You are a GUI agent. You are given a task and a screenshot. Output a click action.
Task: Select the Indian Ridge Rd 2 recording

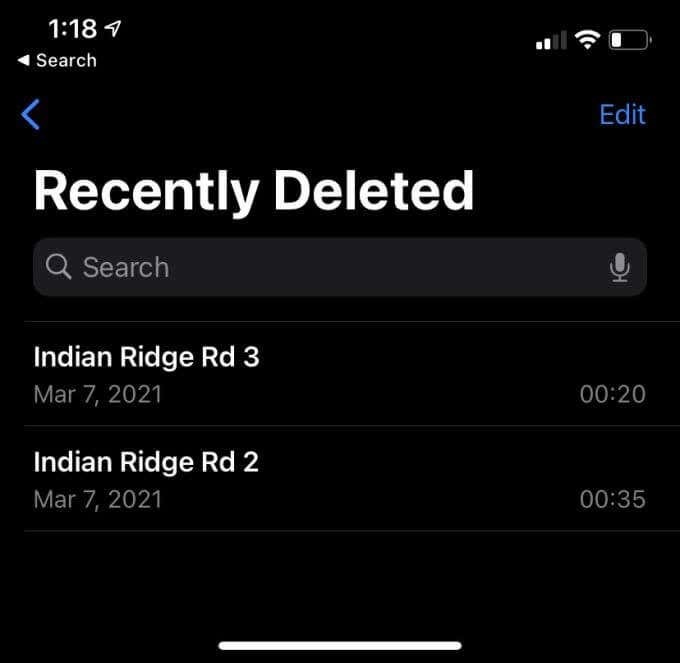pos(340,479)
